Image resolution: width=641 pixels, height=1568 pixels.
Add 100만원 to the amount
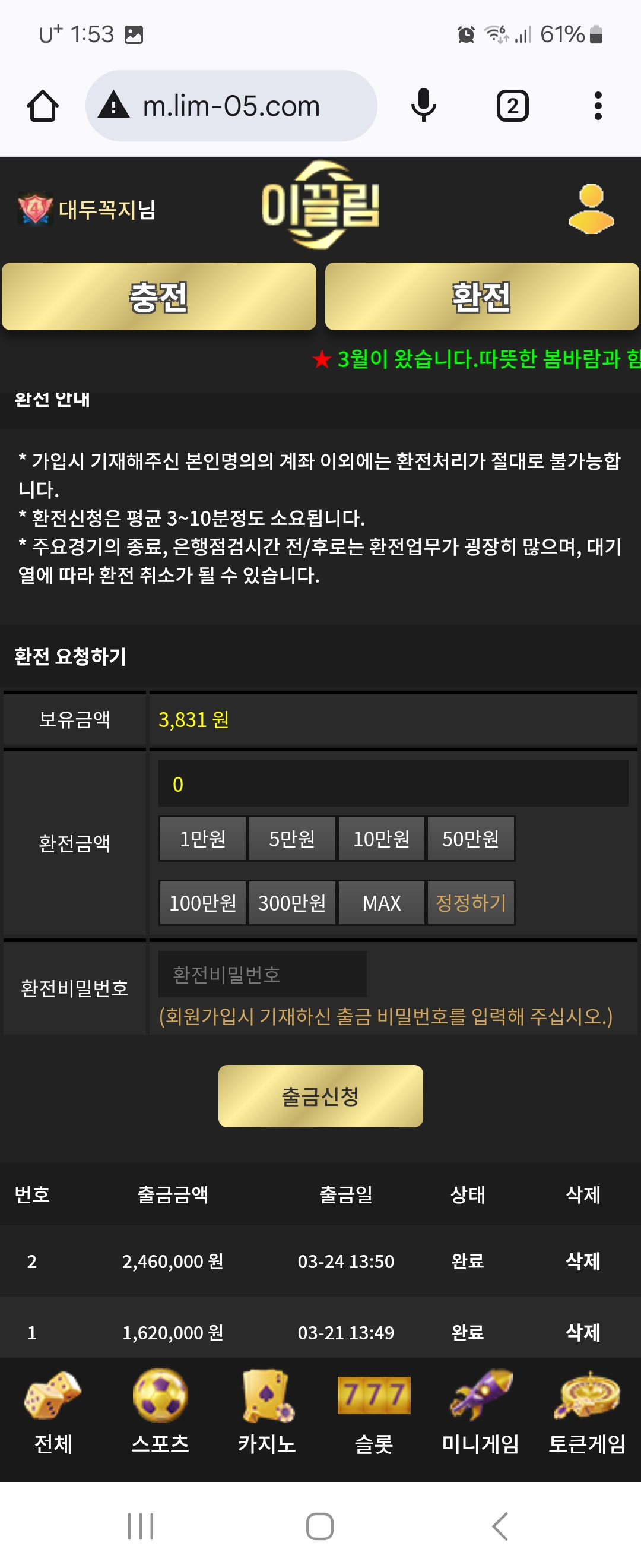click(202, 903)
